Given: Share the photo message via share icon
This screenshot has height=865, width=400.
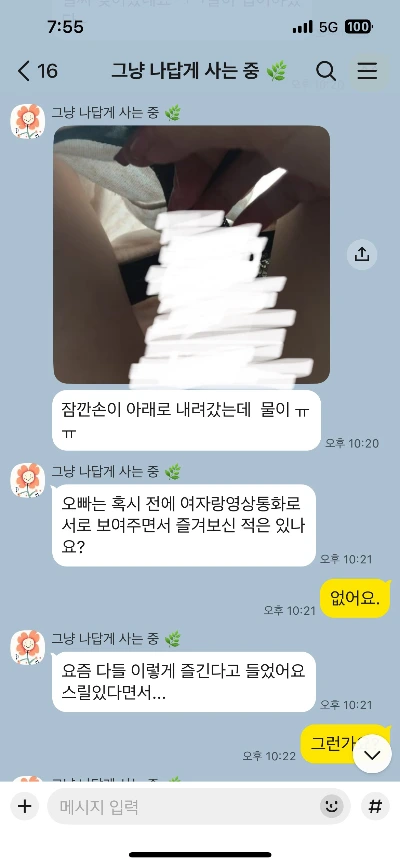Looking at the screenshot, I should pos(361,254).
